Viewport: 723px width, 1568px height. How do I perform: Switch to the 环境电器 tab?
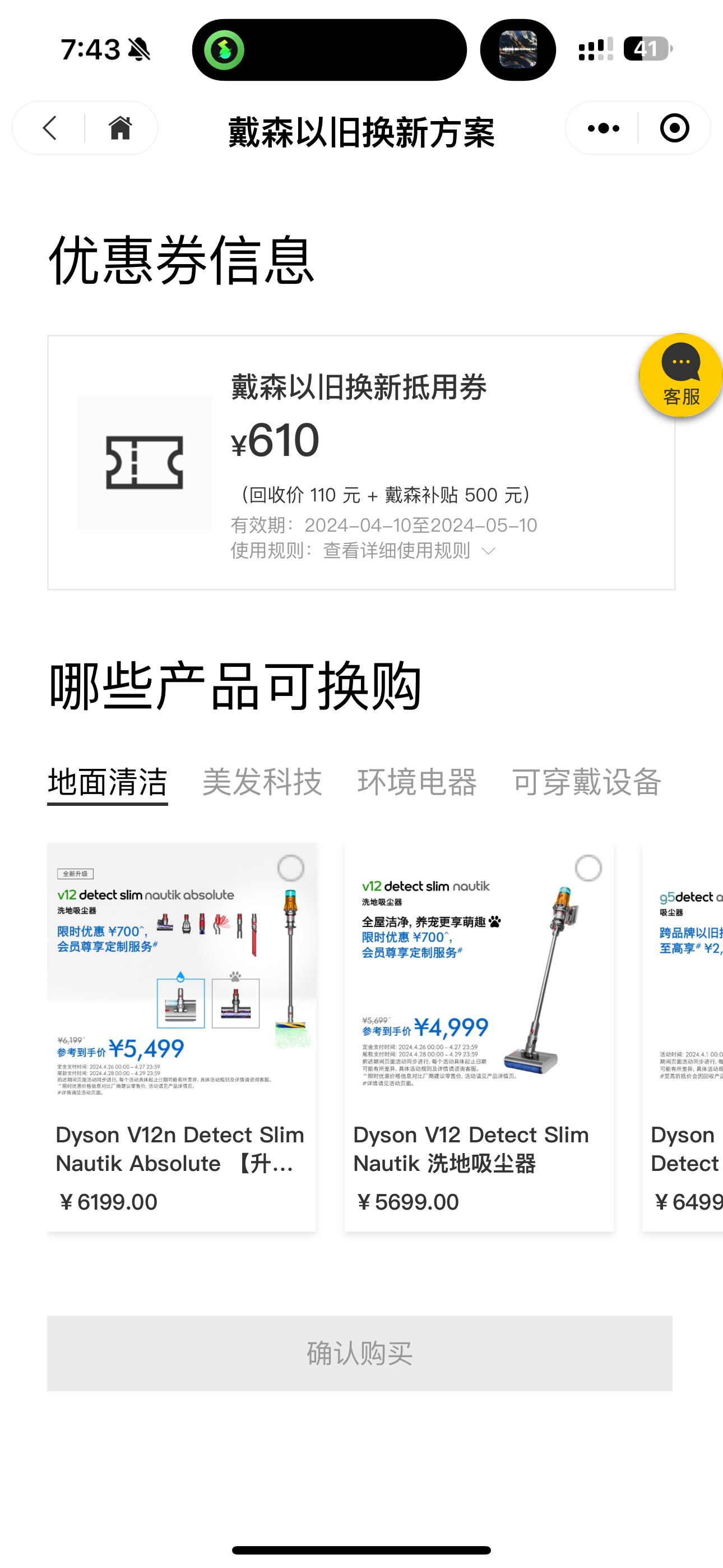tap(417, 782)
